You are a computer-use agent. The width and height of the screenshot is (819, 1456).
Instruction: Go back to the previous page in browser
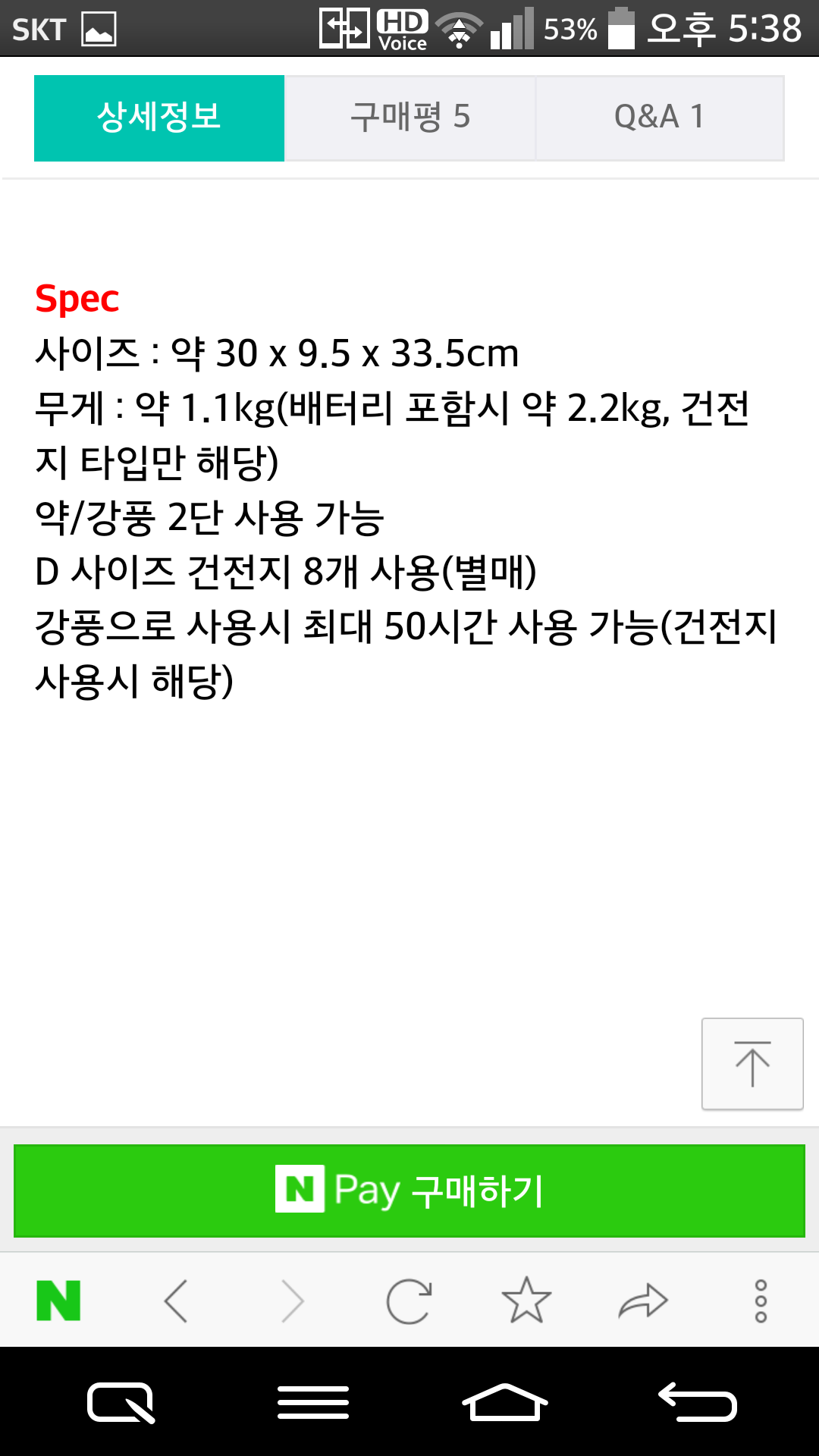176,1301
